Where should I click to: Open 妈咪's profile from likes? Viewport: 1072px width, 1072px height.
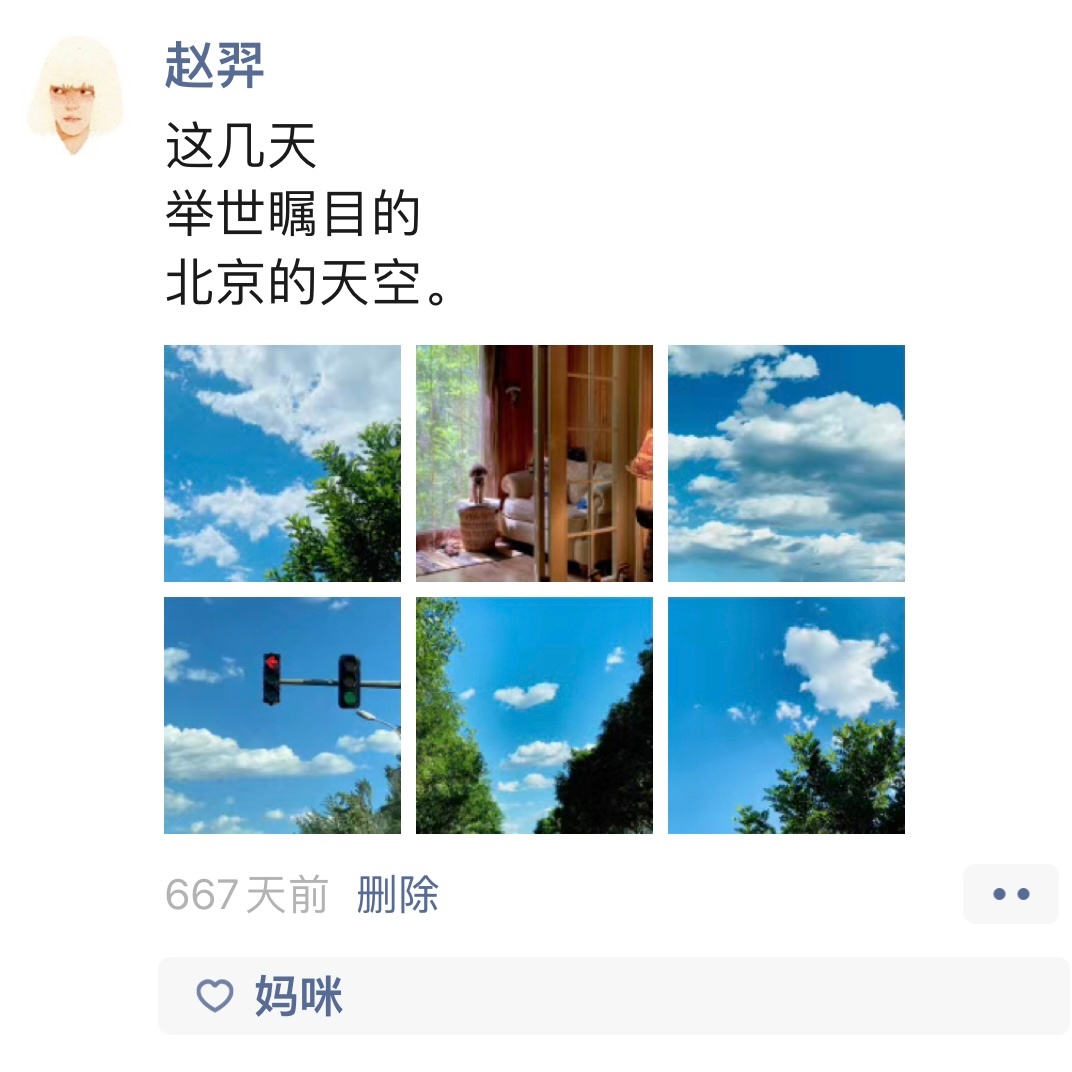(298, 996)
